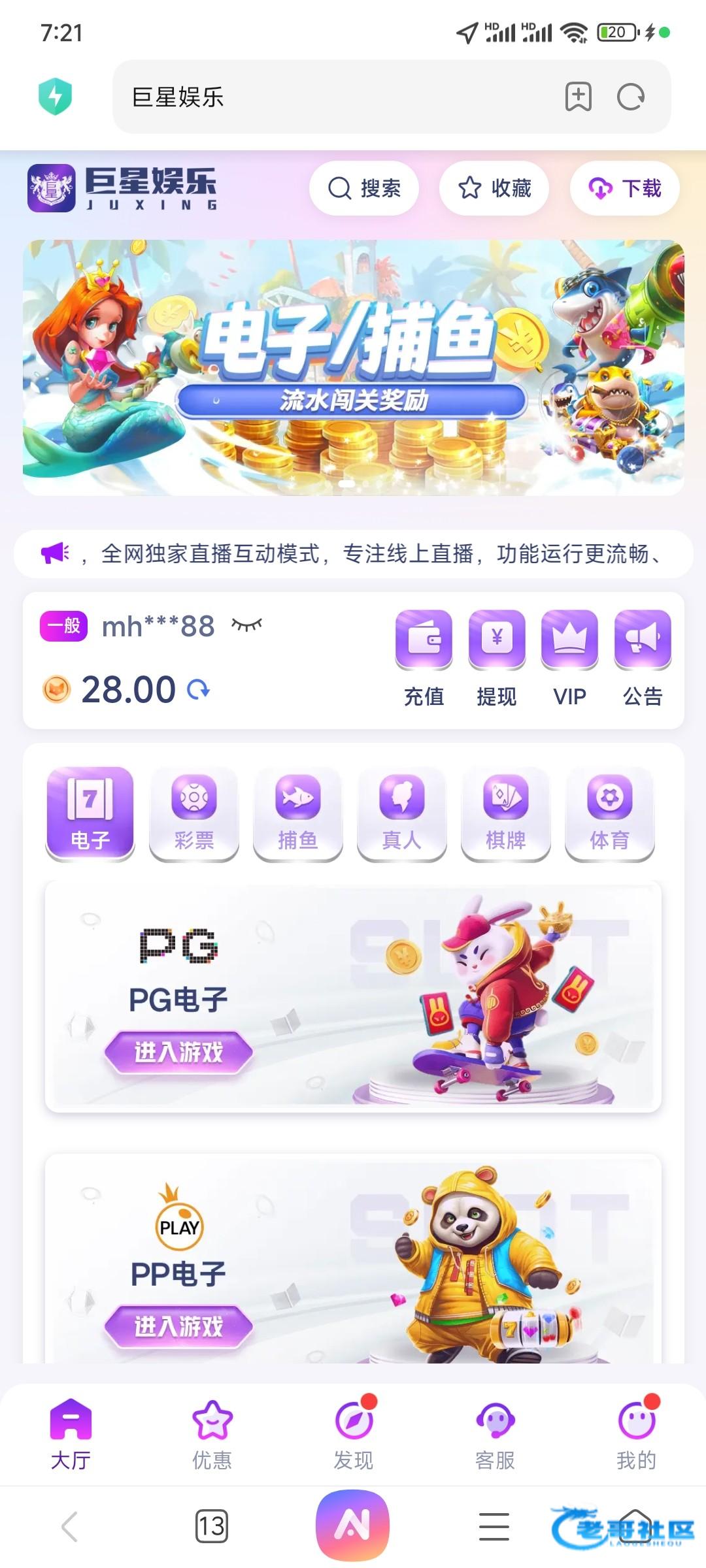Open 提现 withdrawal
This screenshot has height=1568, width=706.
(497, 657)
